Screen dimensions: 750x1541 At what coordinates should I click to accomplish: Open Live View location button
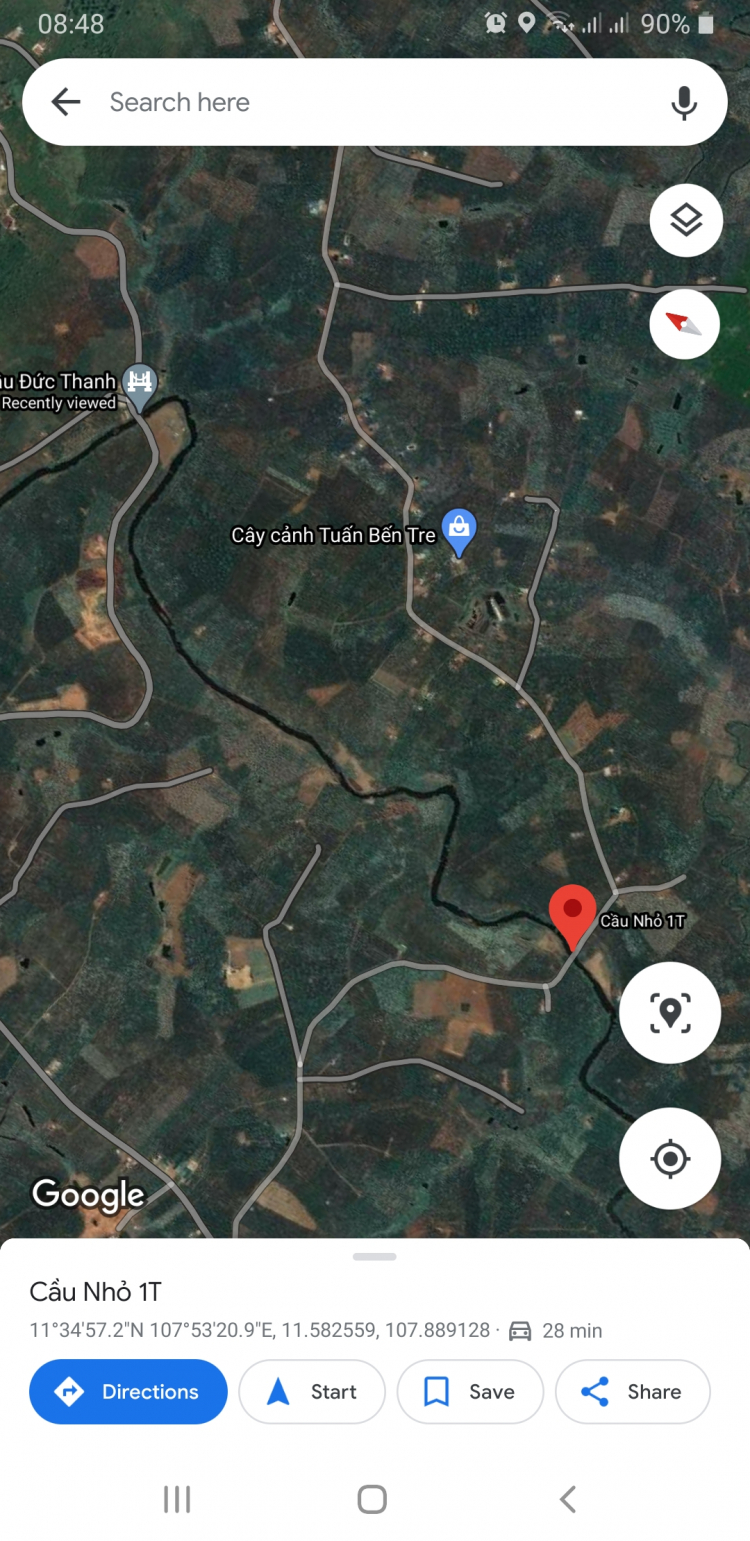pyautogui.click(x=669, y=1013)
